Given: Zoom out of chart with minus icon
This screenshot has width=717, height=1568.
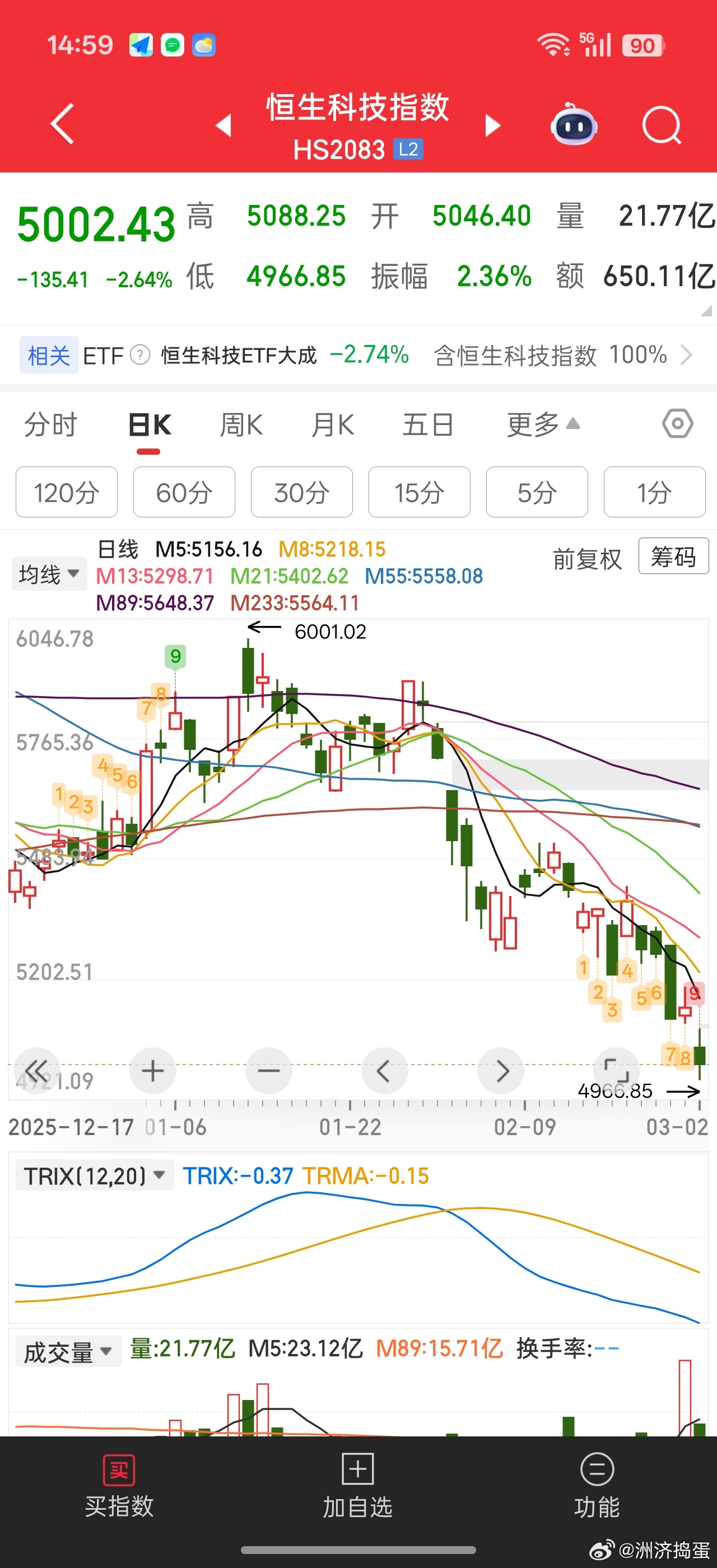Looking at the screenshot, I should [x=268, y=1070].
